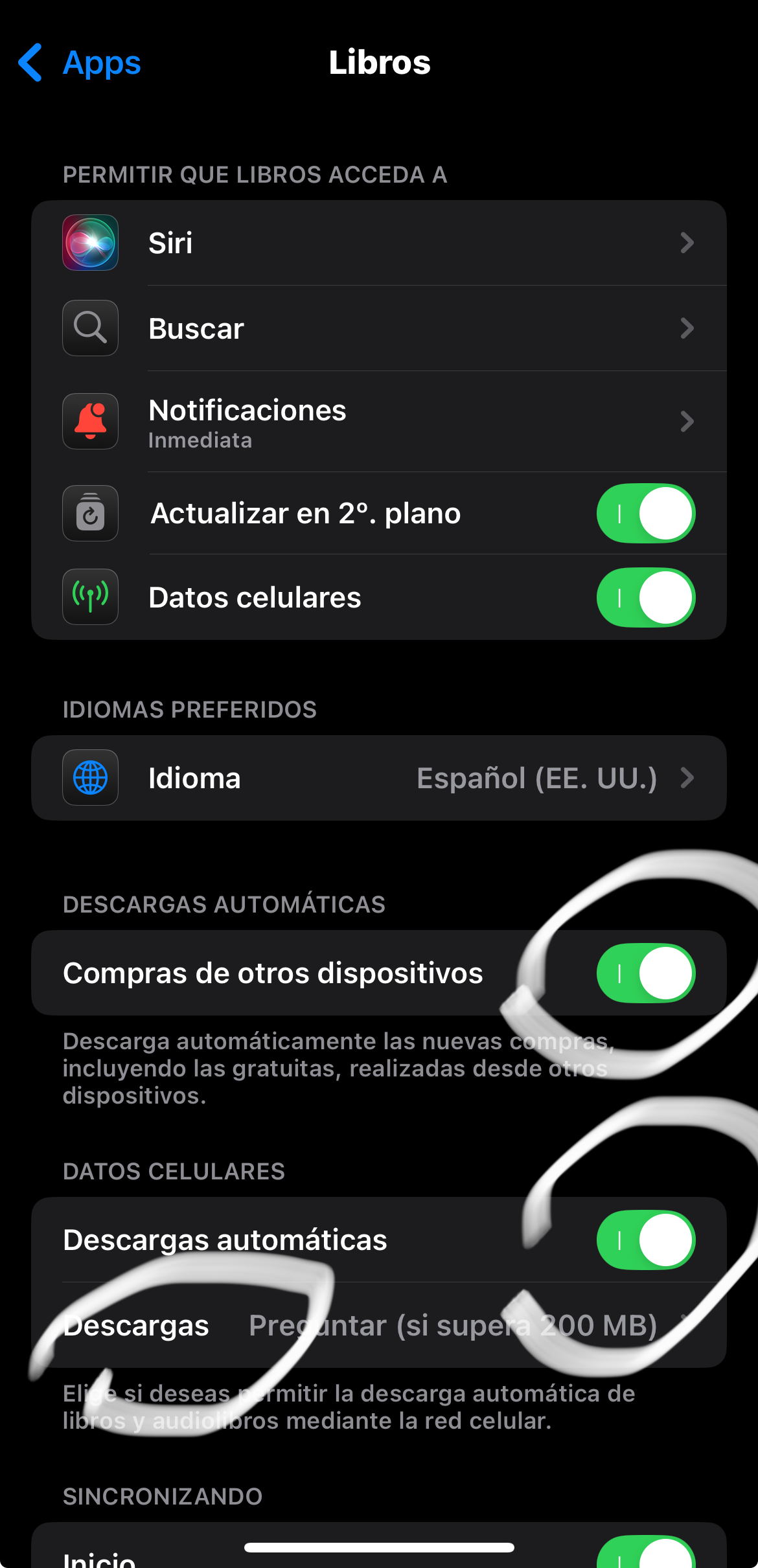The width and height of the screenshot is (758, 1568).
Task: Turn off Compras de otros dispositivos
Action: (x=645, y=973)
